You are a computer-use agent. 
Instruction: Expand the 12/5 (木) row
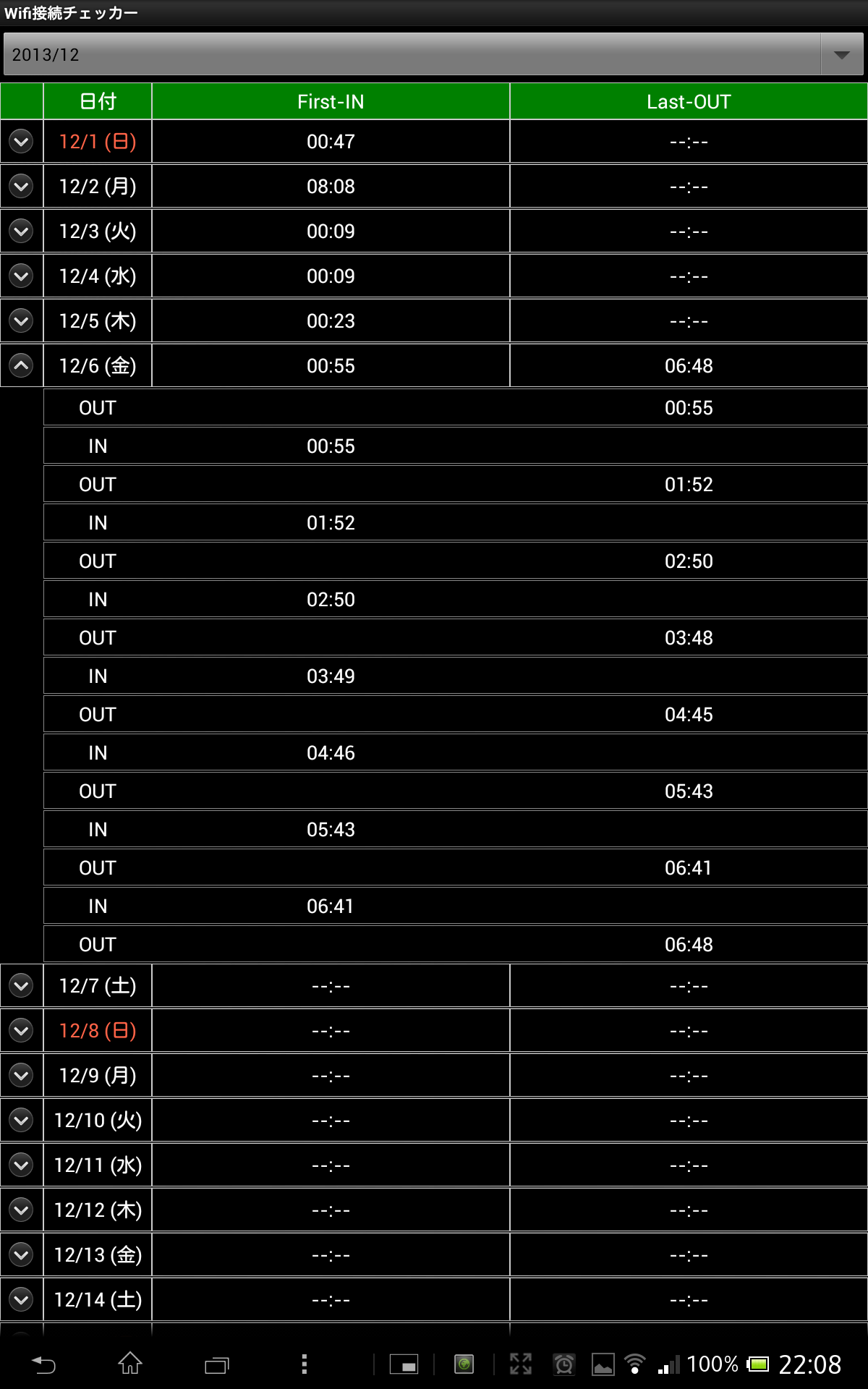pos(22,320)
